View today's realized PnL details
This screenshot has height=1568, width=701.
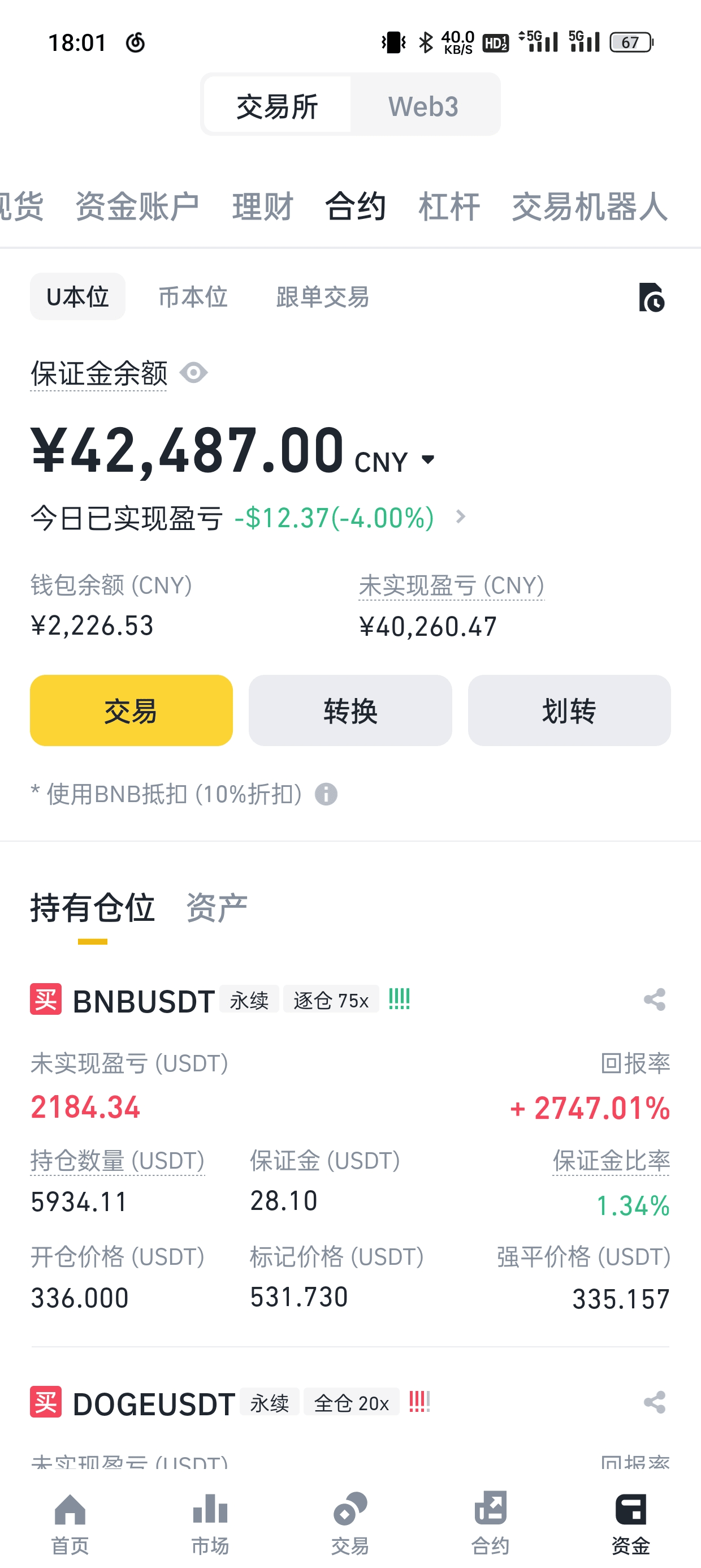[x=461, y=518]
